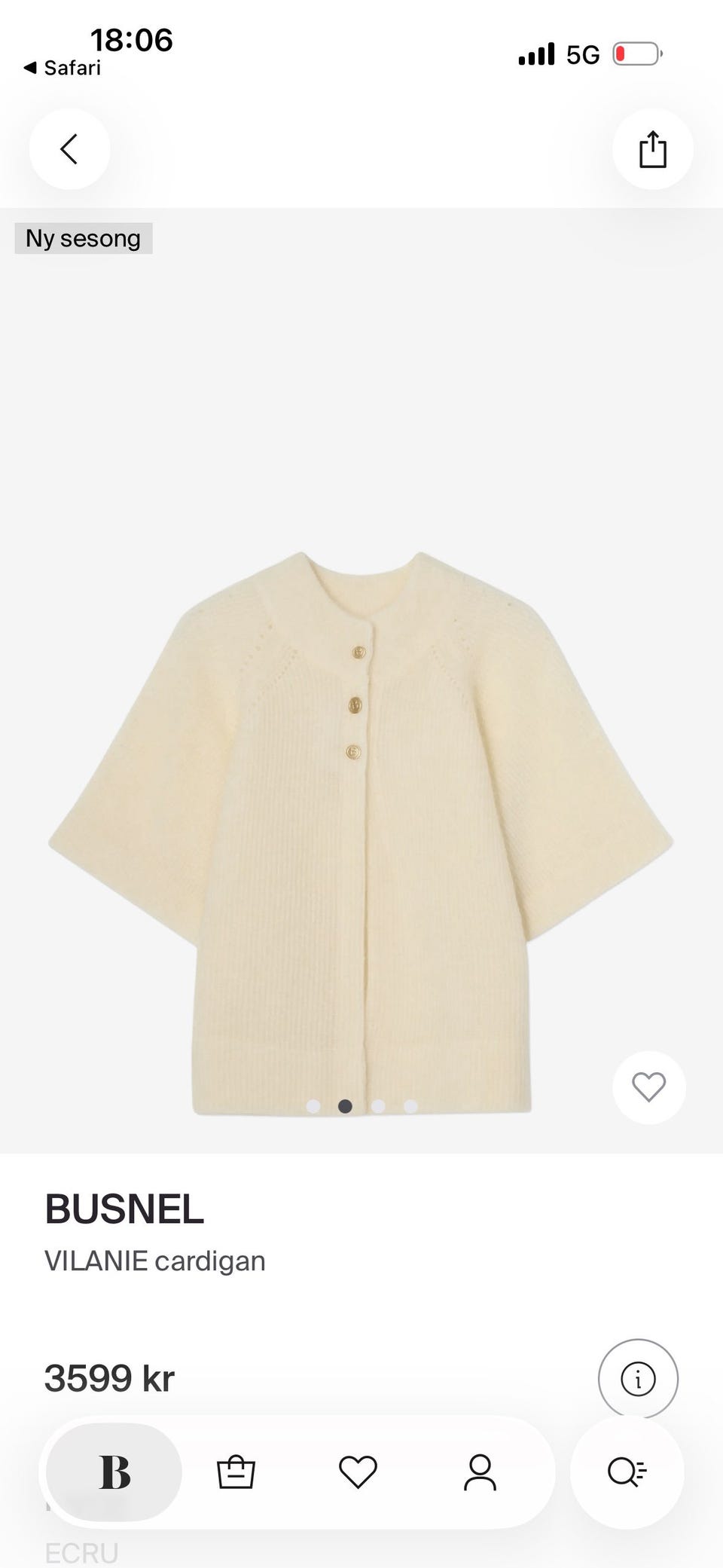Viewport: 723px width, 1568px height.
Task: Open the wishlist heart tab
Action: (x=358, y=1472)
